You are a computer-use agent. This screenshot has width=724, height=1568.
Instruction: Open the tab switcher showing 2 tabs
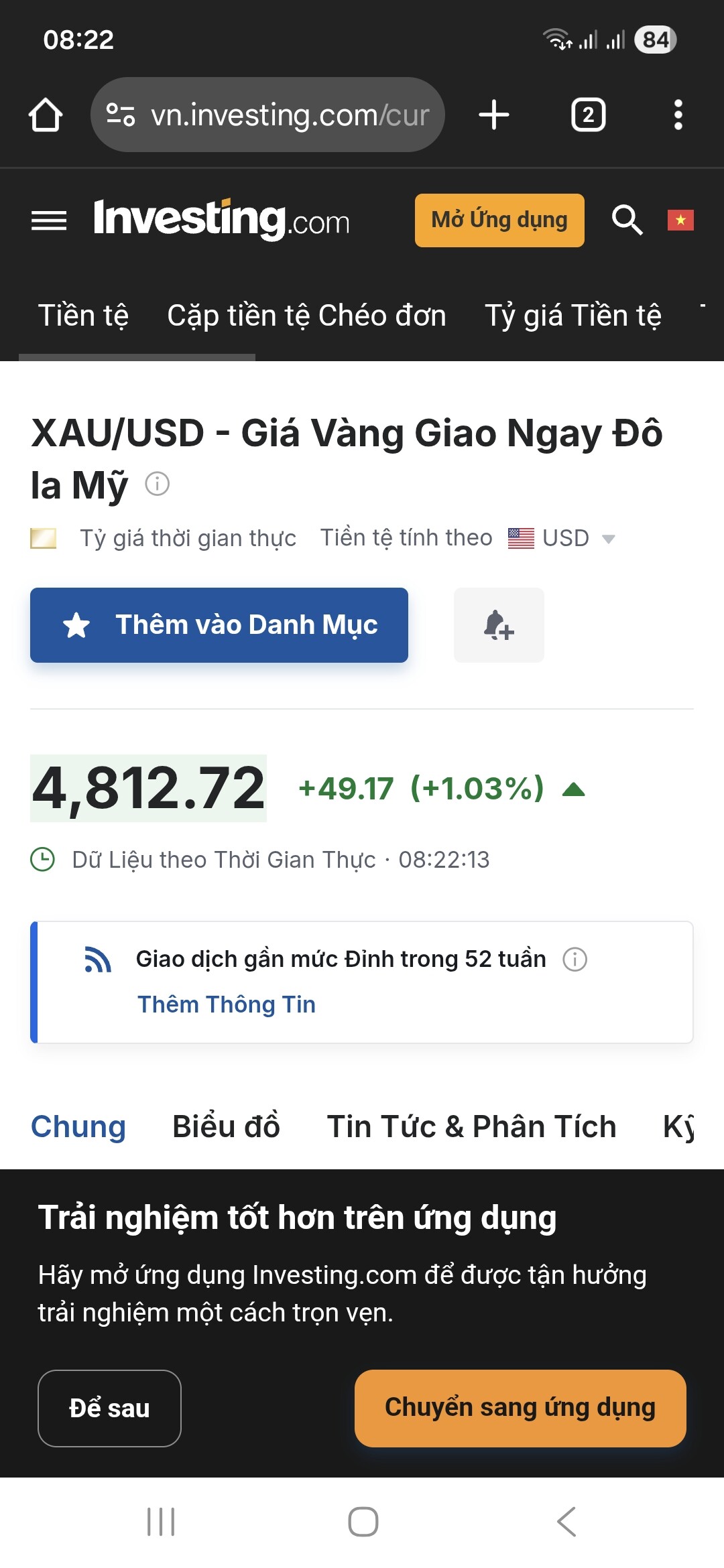click(588, 115)
